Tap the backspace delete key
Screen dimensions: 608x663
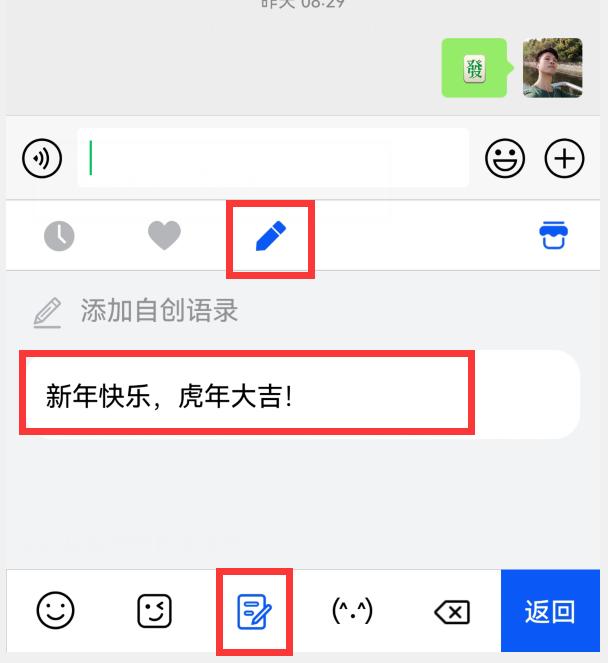451,611
